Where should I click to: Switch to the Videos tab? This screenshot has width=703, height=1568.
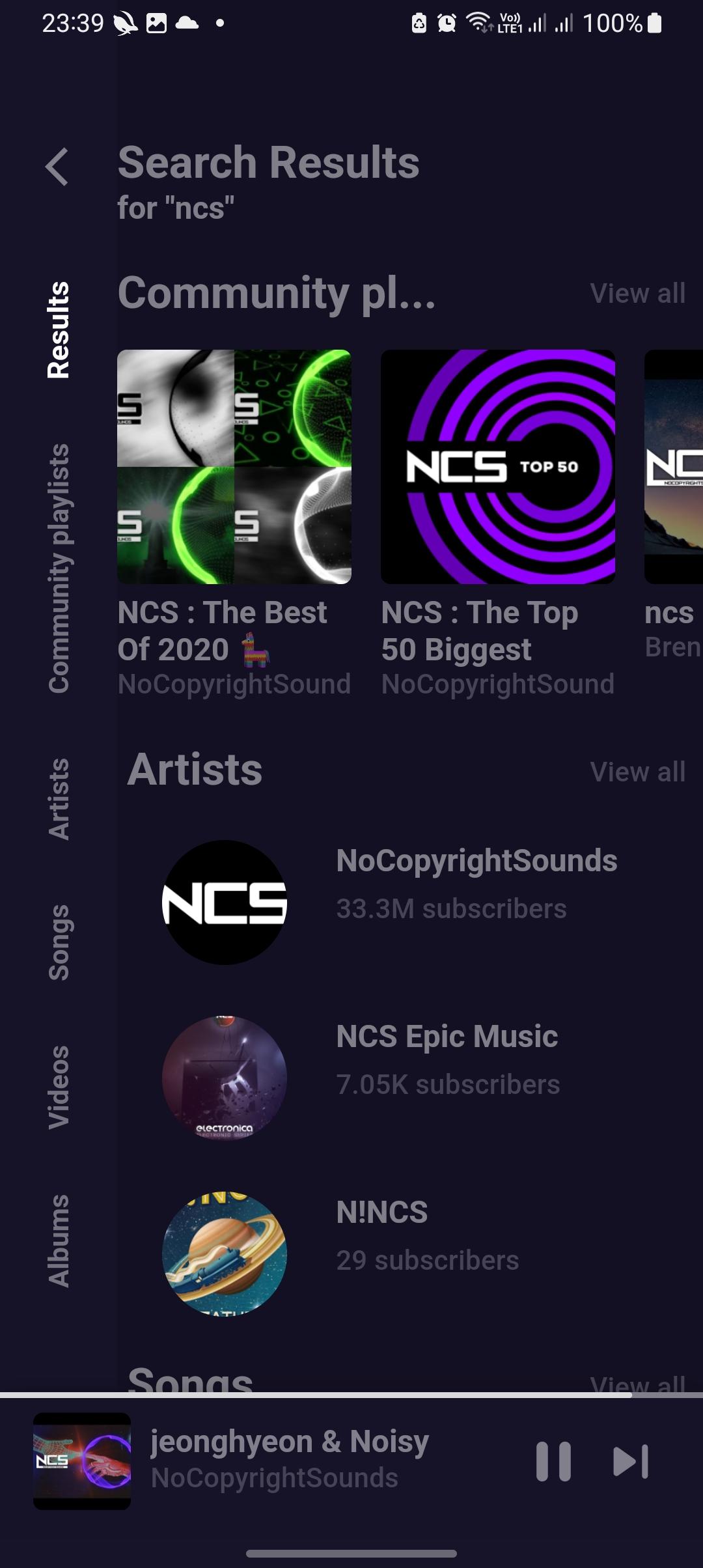point(59,1087)
